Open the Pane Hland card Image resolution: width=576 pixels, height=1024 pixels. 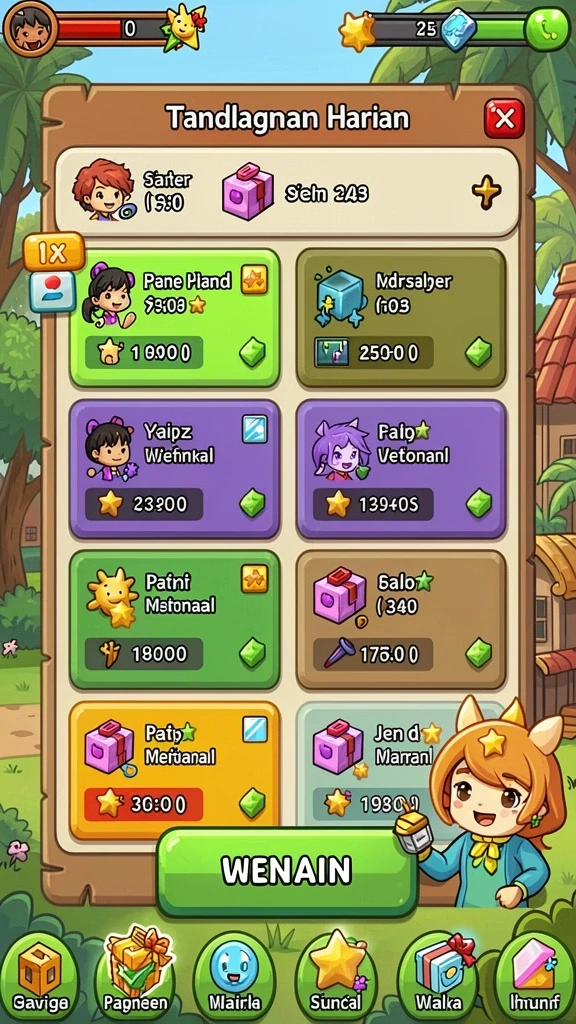click(175, 317)
